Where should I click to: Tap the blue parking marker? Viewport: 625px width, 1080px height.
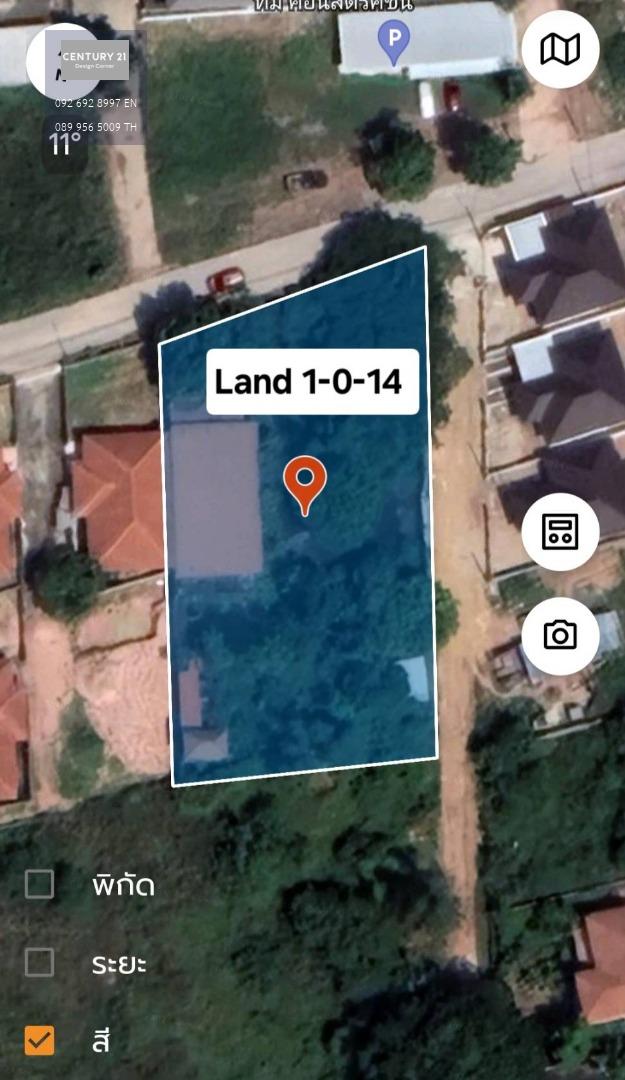pos(393,42)
